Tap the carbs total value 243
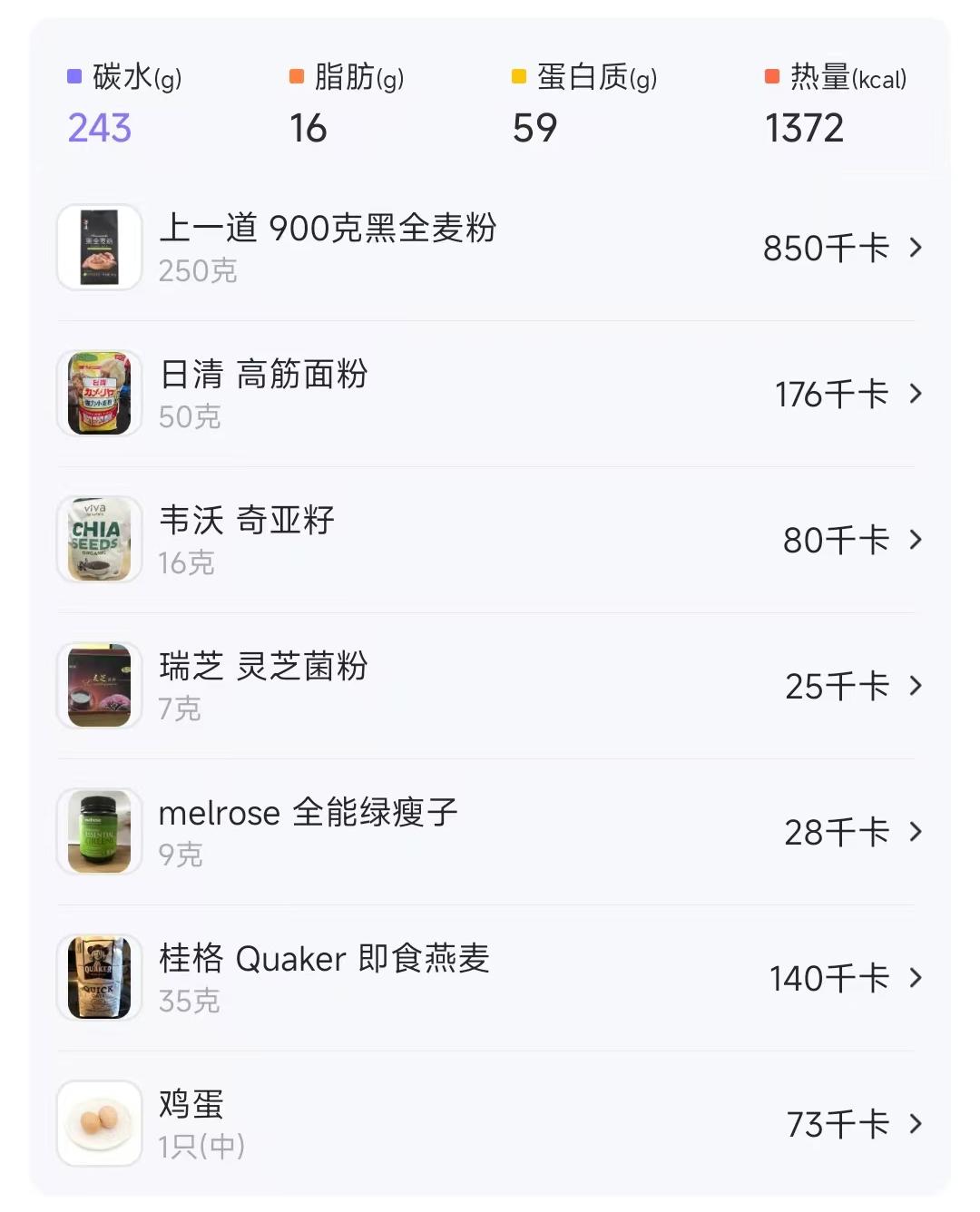The image size is (980, 1212). [x=100, y=129]
